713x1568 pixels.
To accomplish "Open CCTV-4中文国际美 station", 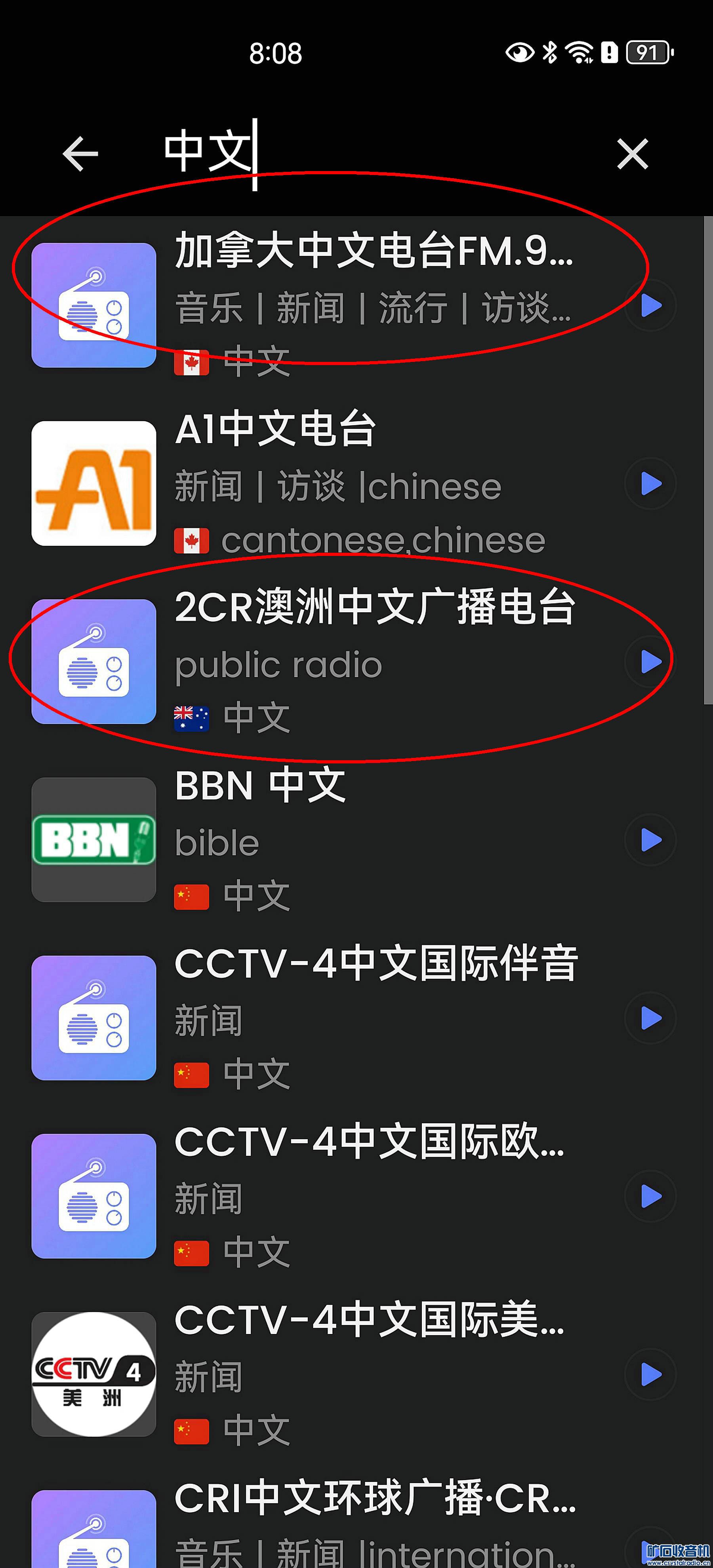I will pos(369,1320).
